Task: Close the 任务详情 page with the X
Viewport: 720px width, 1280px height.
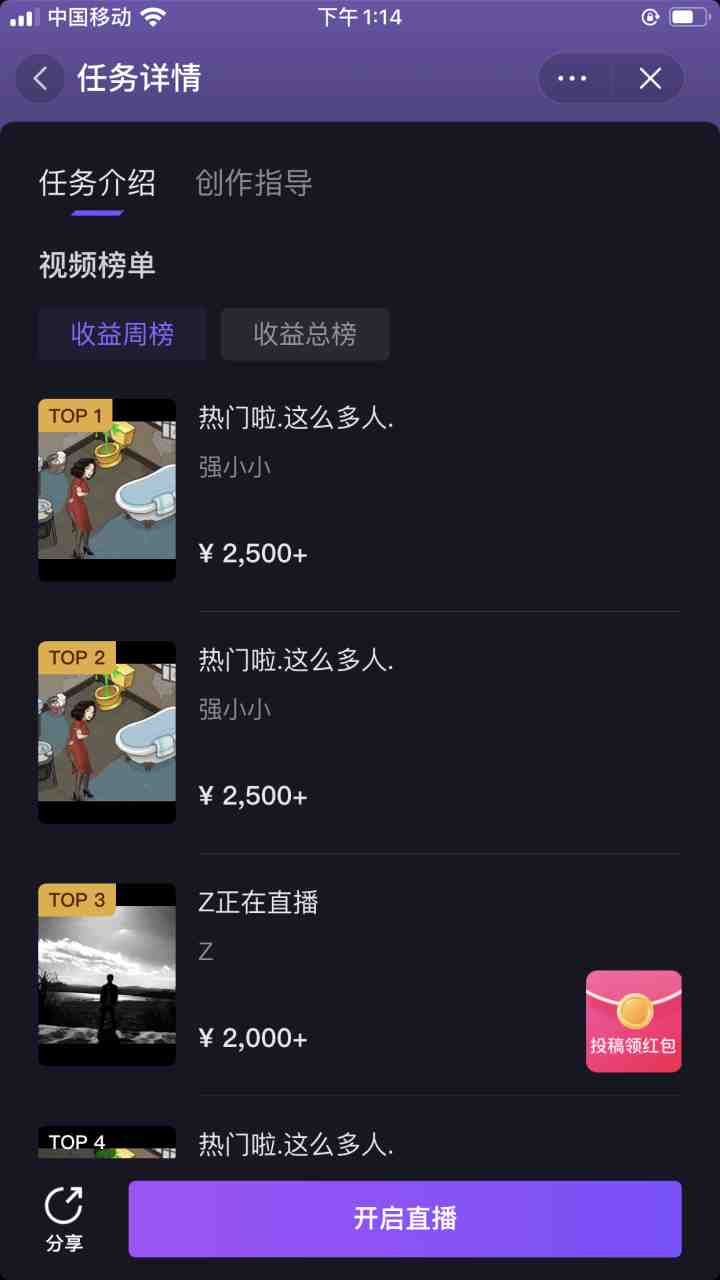Action: tap(649, 78)
